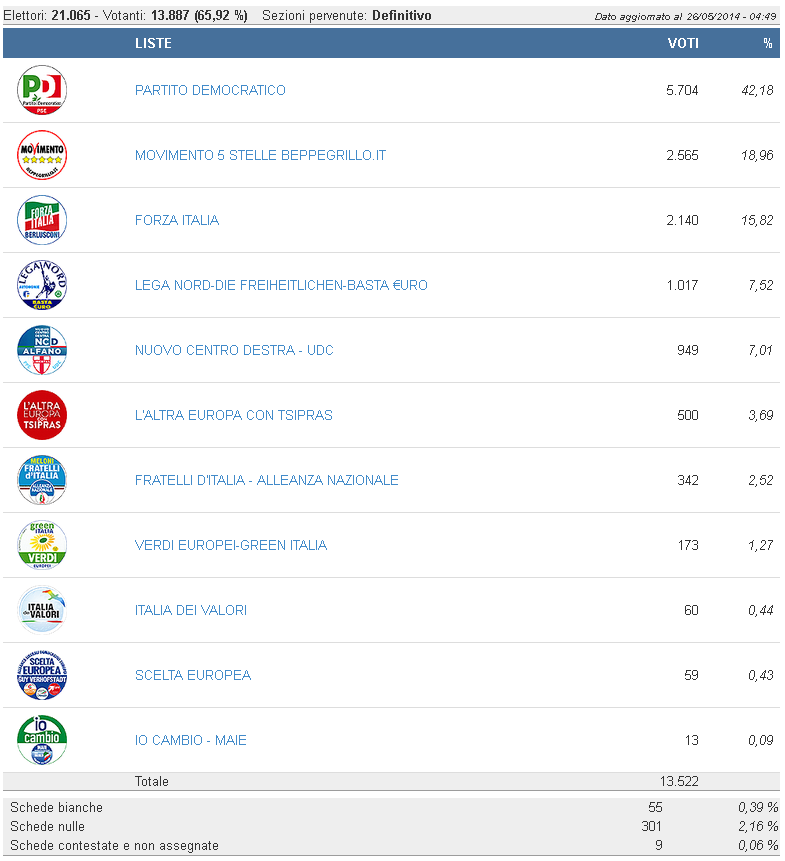View Nuovo Centro Destra - UDC details
Image resolution: width=785 pixels, height=861 pixels.
click(x=234, y=350)
